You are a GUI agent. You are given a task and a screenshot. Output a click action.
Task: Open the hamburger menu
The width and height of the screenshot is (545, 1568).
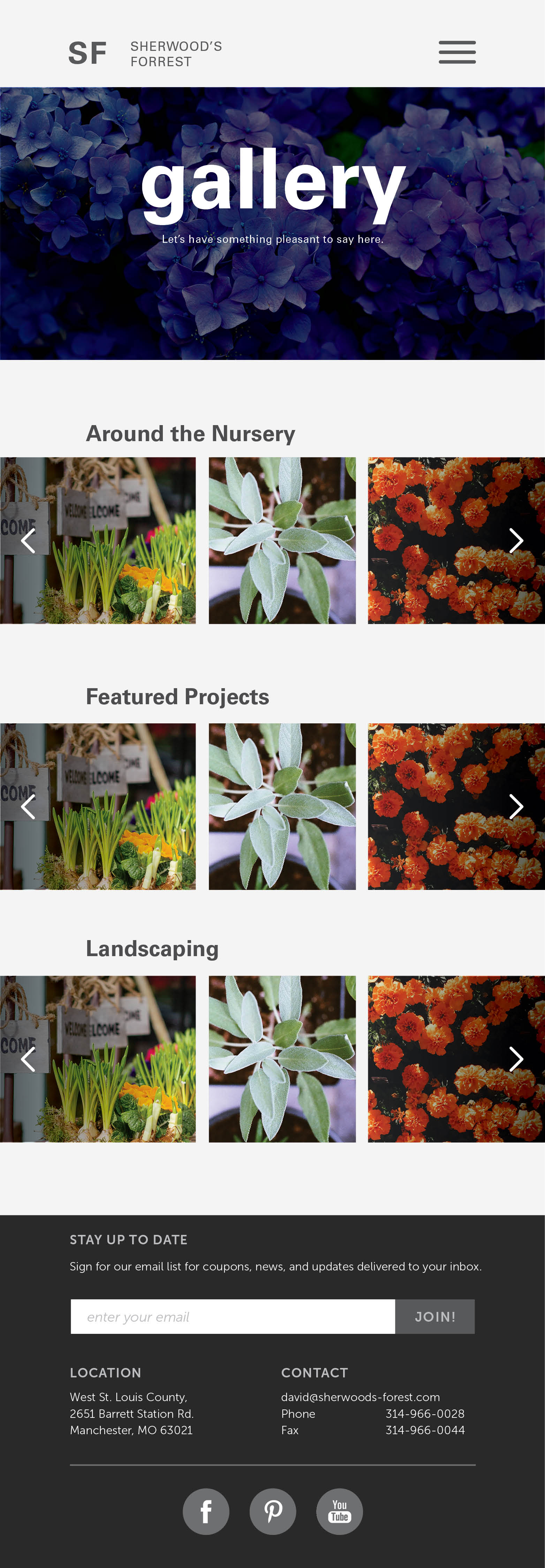tap(457, 52)
